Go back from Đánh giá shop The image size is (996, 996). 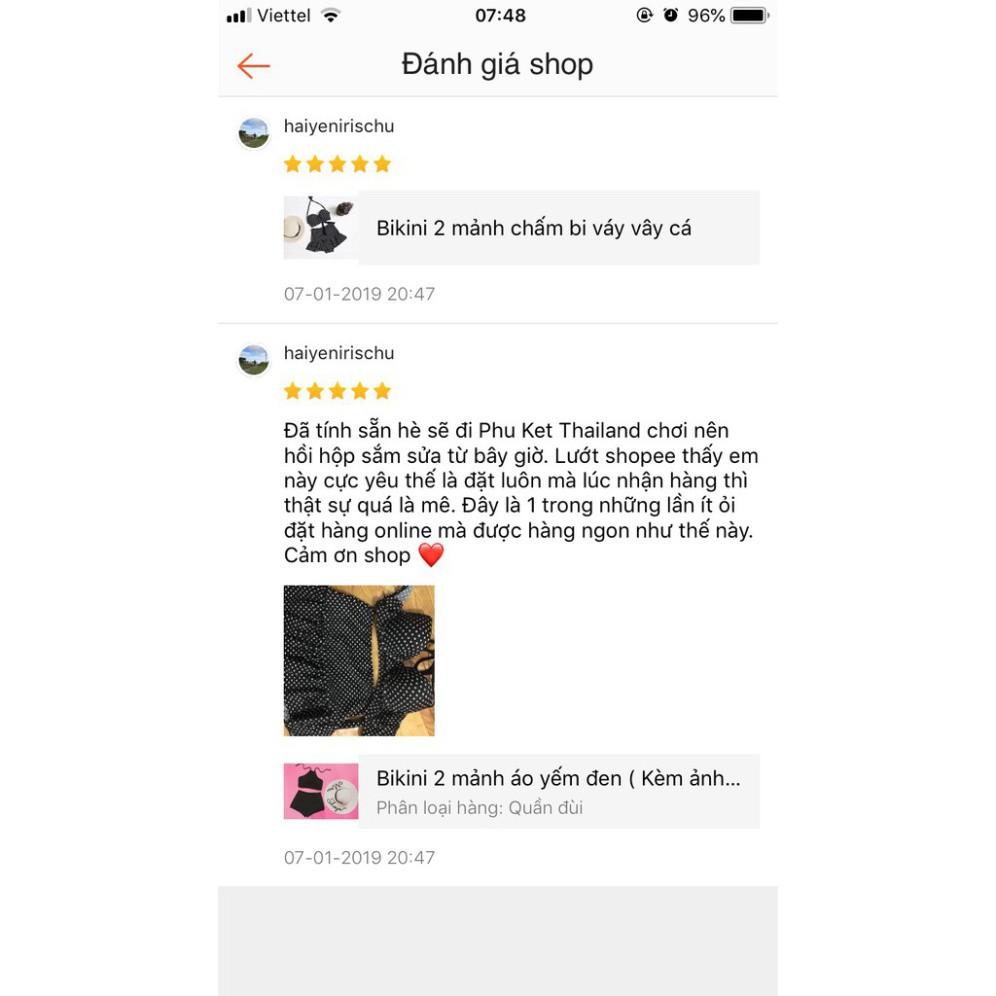(x=253, y=66)
